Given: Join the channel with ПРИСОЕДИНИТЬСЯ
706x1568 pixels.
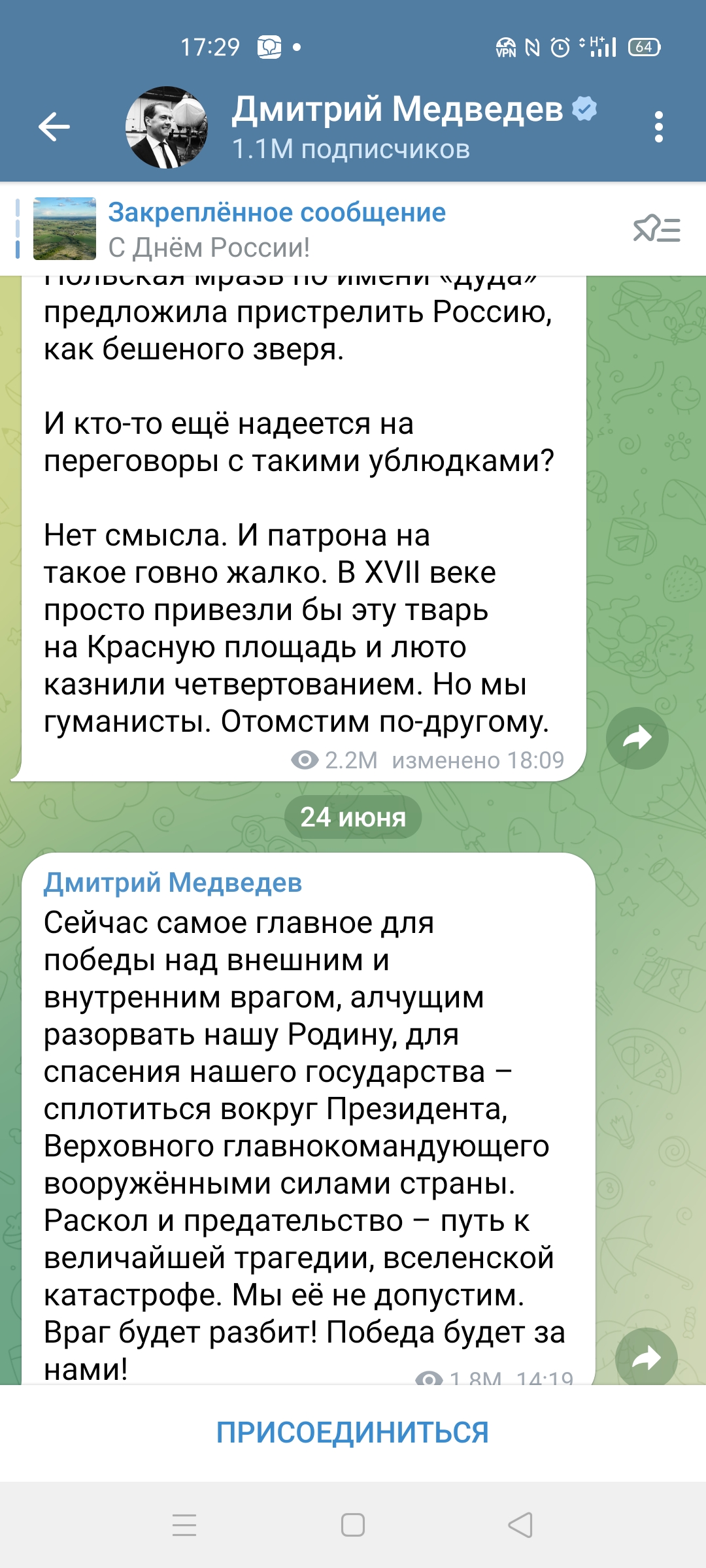Looking at the screenshot, I should 353,1432.
